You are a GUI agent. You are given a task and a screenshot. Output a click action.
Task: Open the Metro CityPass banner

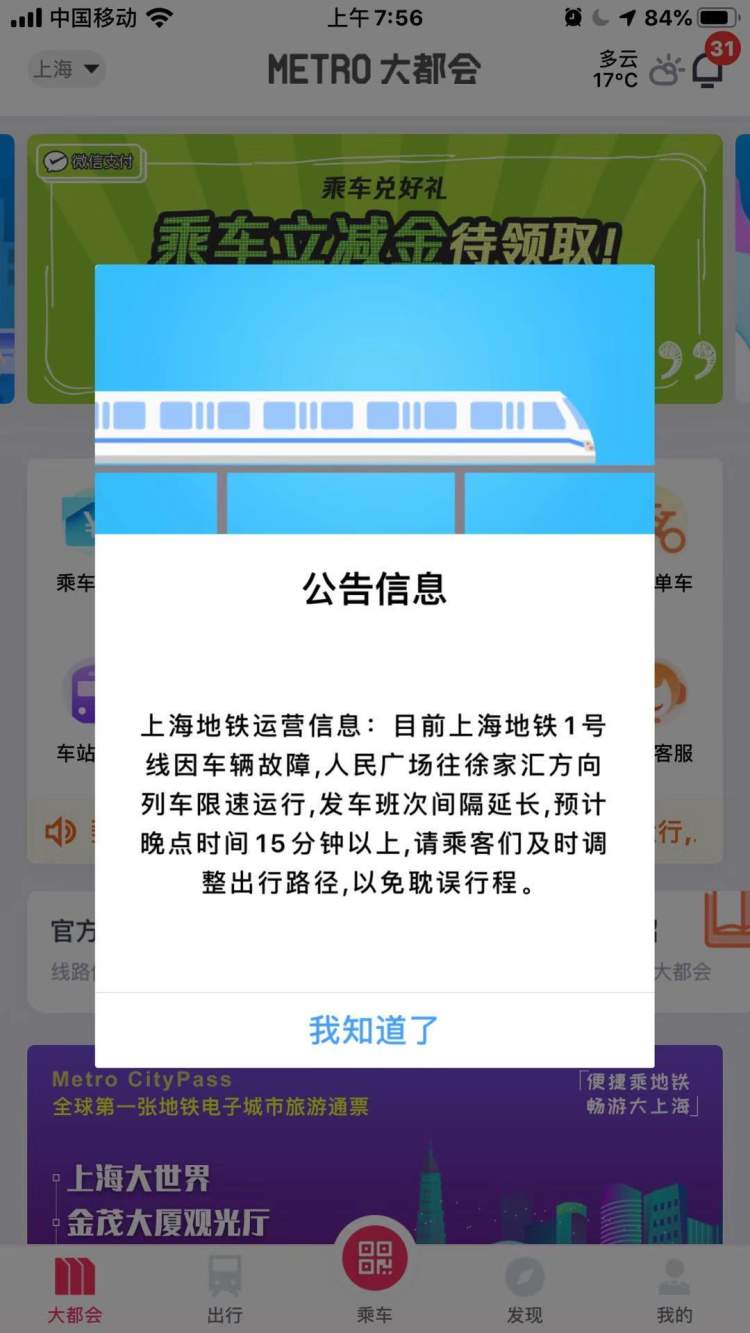374,1150
